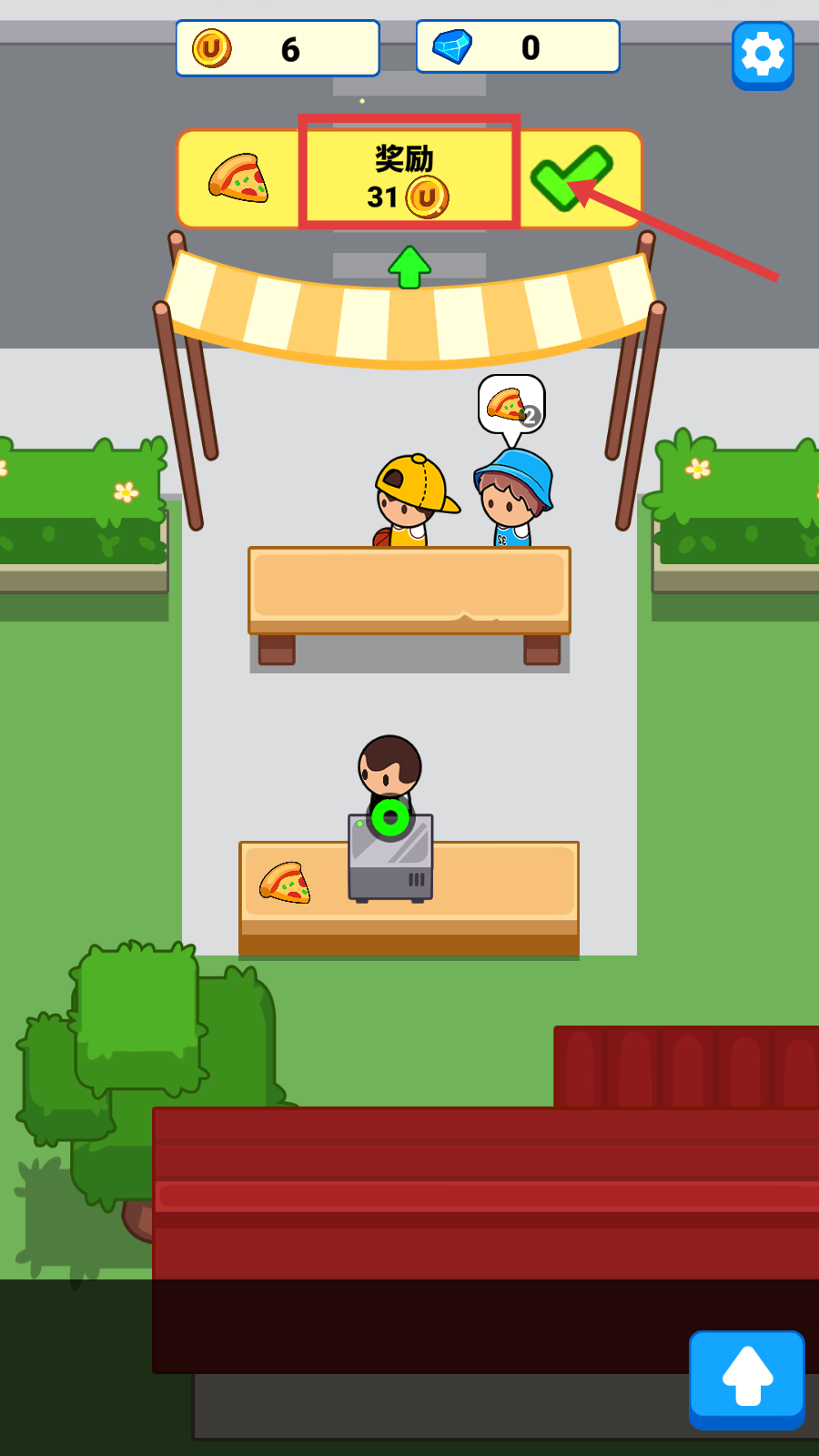Open the settings gear
The width and height of the screenshot is (819, 1456).
[x=763, y=56]
